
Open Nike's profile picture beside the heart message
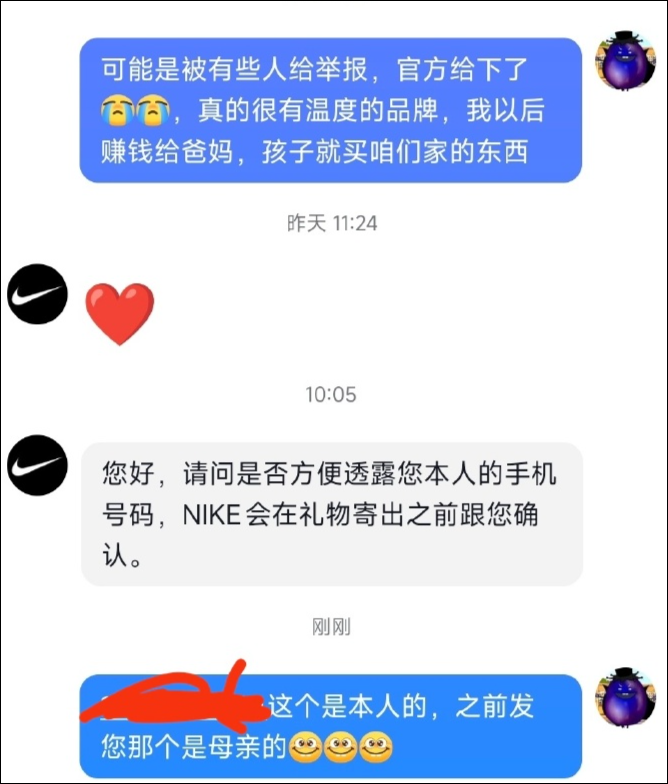point(37,293)
